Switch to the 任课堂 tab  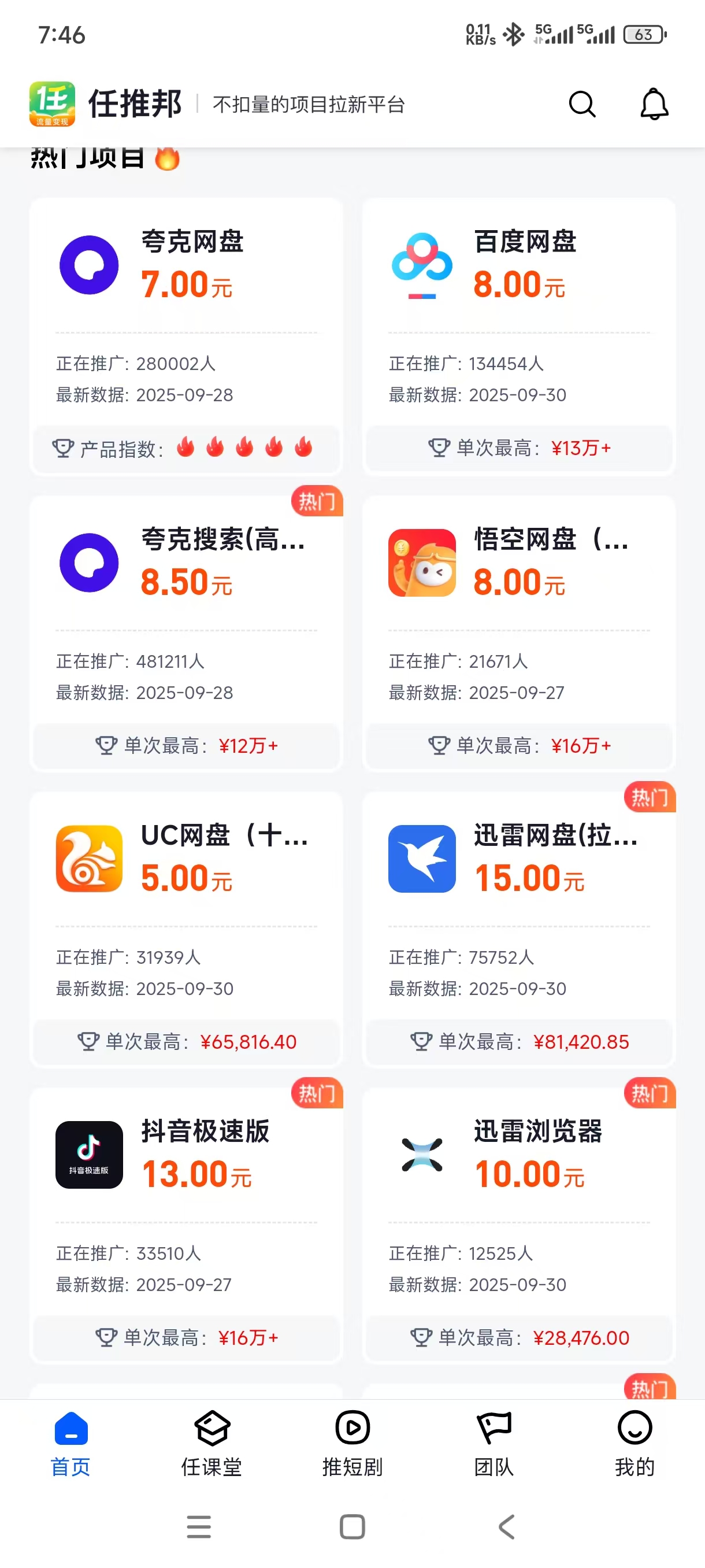coord(211,1452)
